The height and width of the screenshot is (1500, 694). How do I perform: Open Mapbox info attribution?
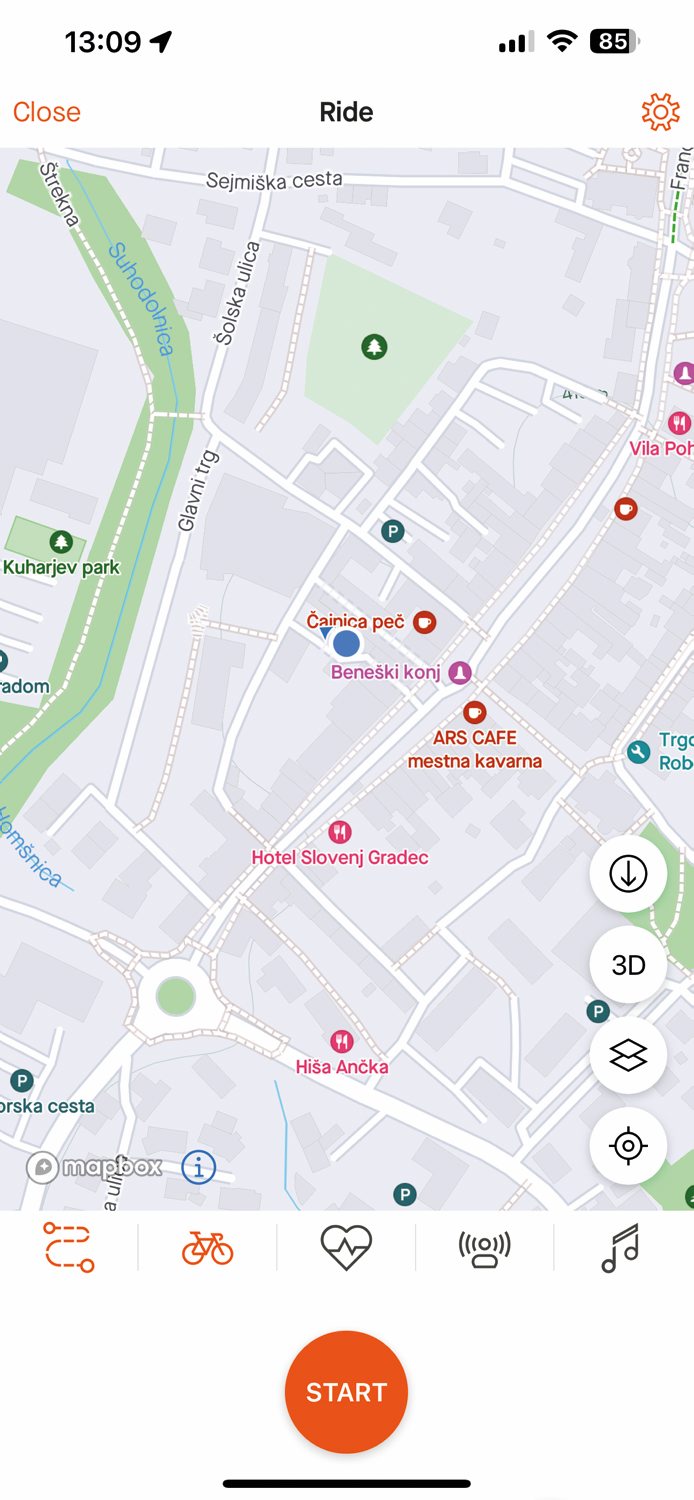pyautogui.click(x=199, y=1166)
